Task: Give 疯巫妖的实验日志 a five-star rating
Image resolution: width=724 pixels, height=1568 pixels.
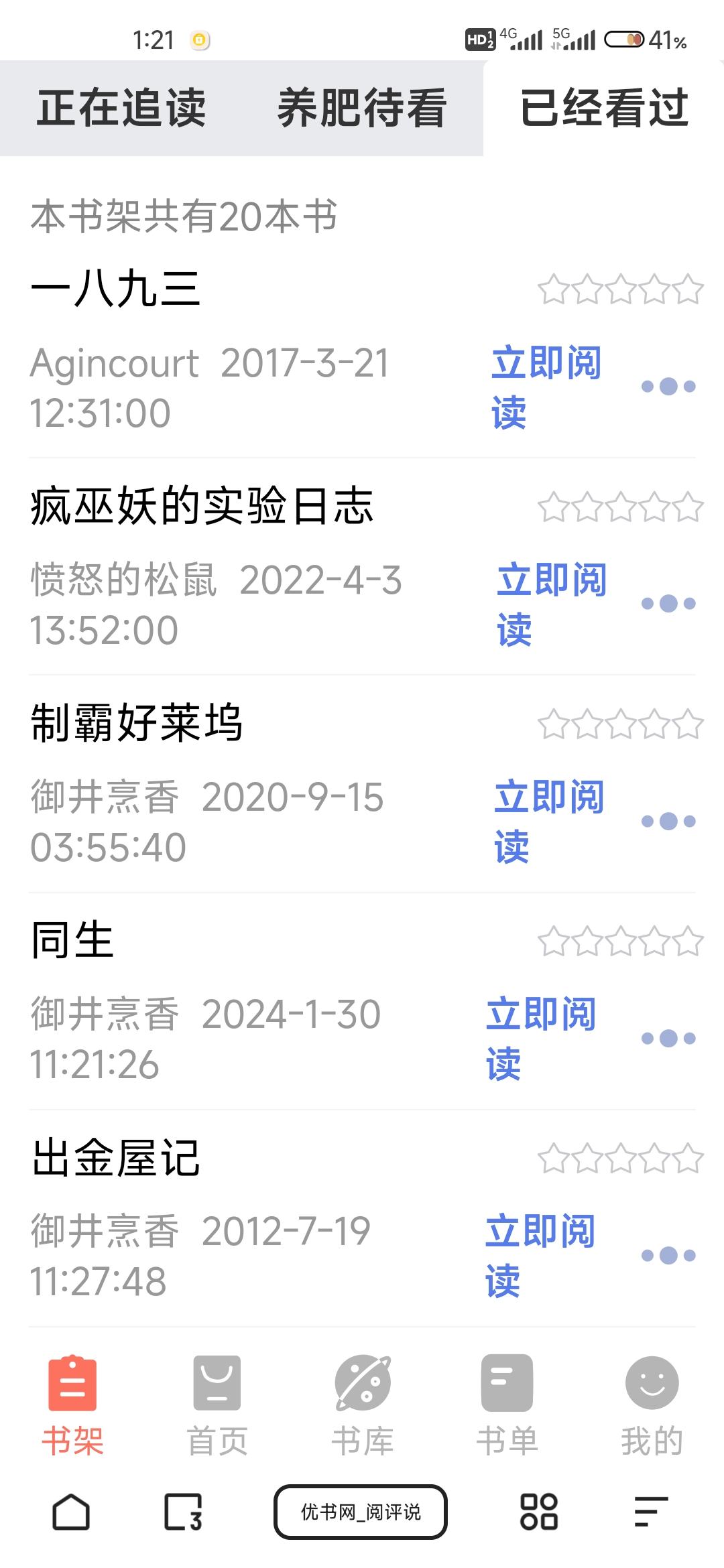Action: click(x=687, y=507)
